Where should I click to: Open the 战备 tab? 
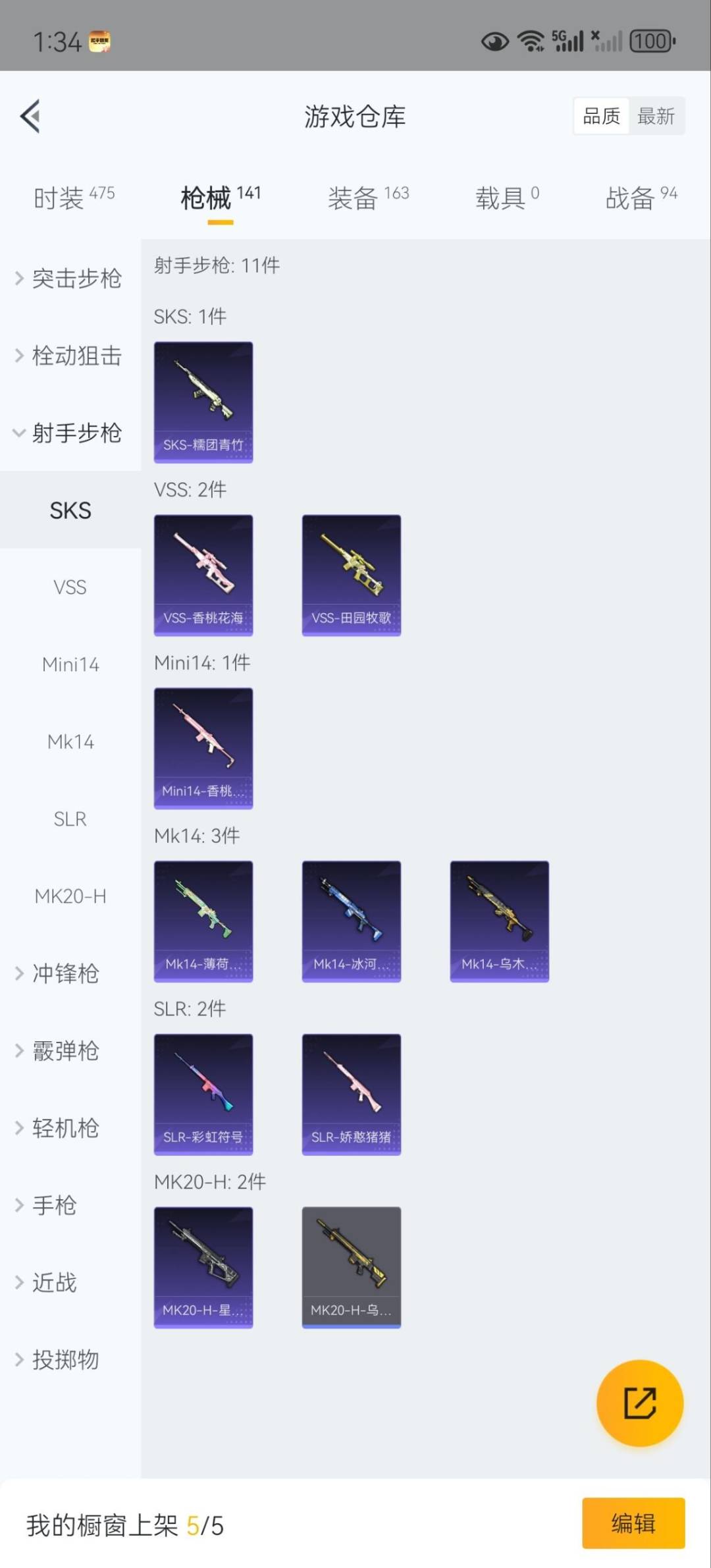click(641, 197)
